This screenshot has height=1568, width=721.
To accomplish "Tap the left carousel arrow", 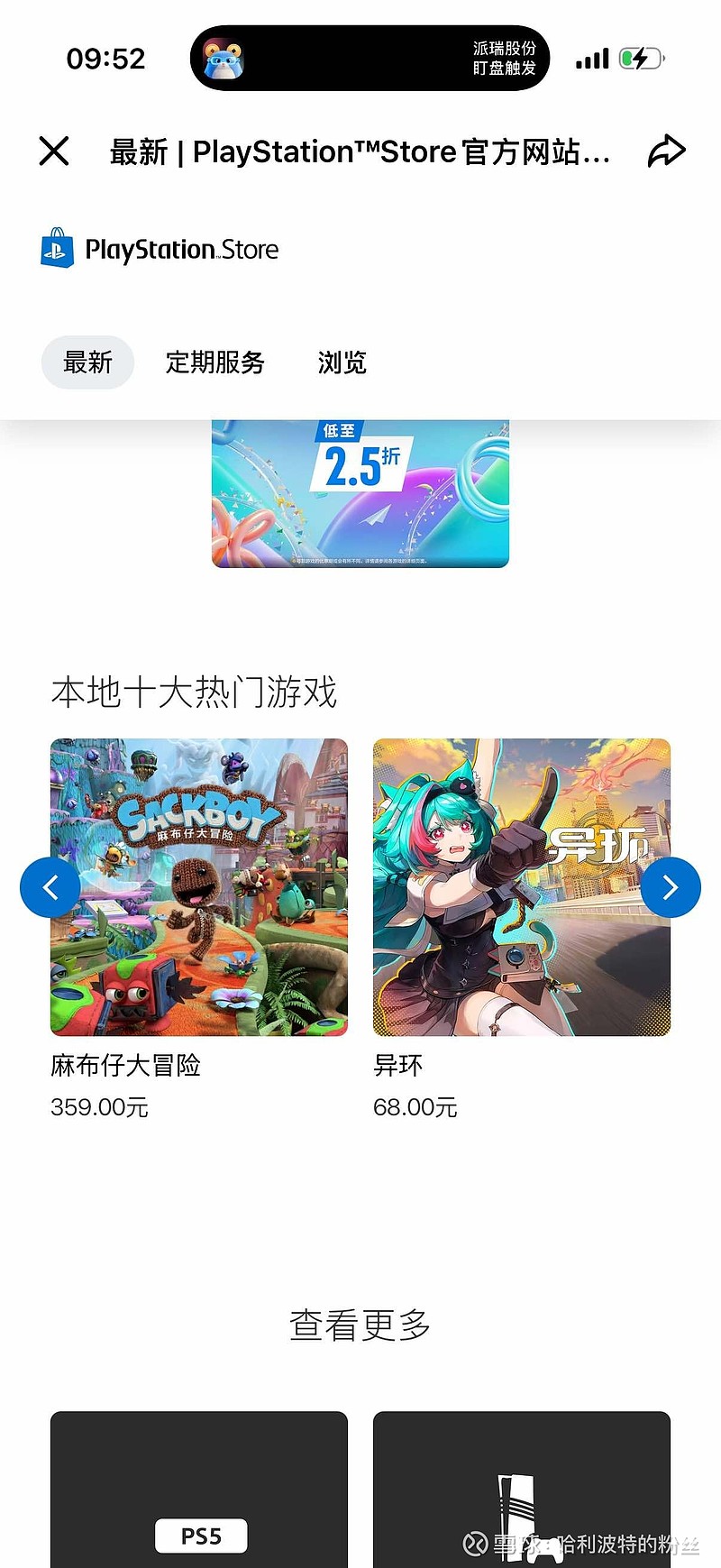I will point(50,887).
